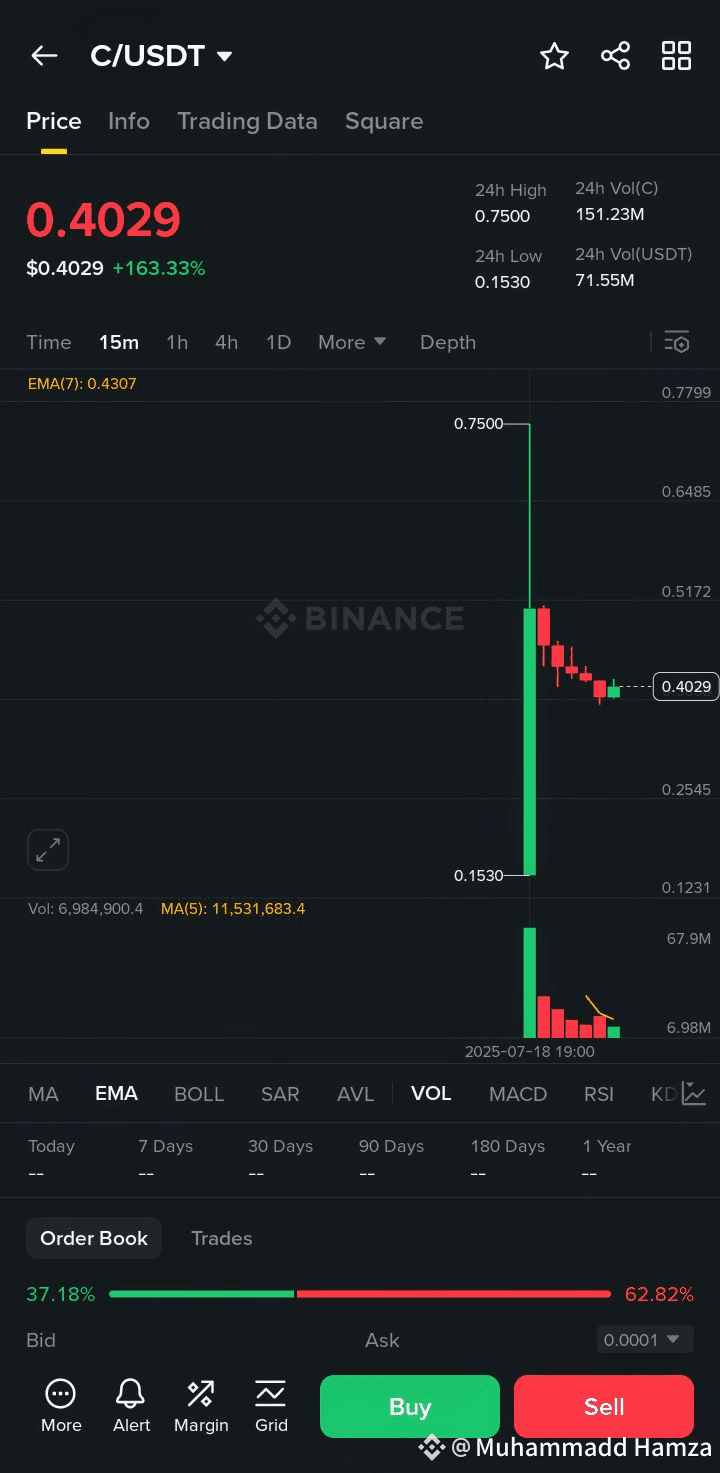Select the 4h chart interval
This screenshot has height=1473, width=720.
click(x=226, y=342)
